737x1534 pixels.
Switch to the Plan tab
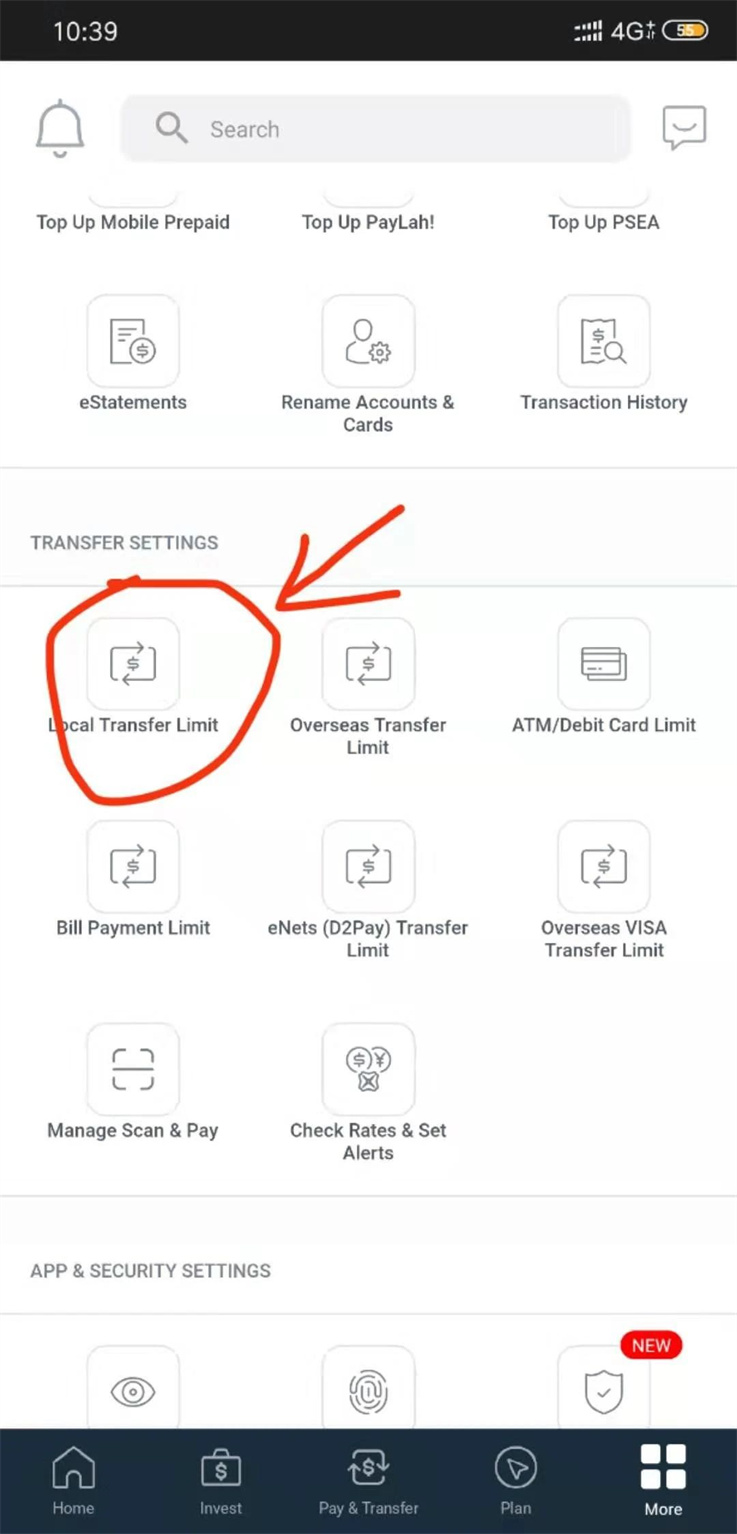(x=516, y=1482)
